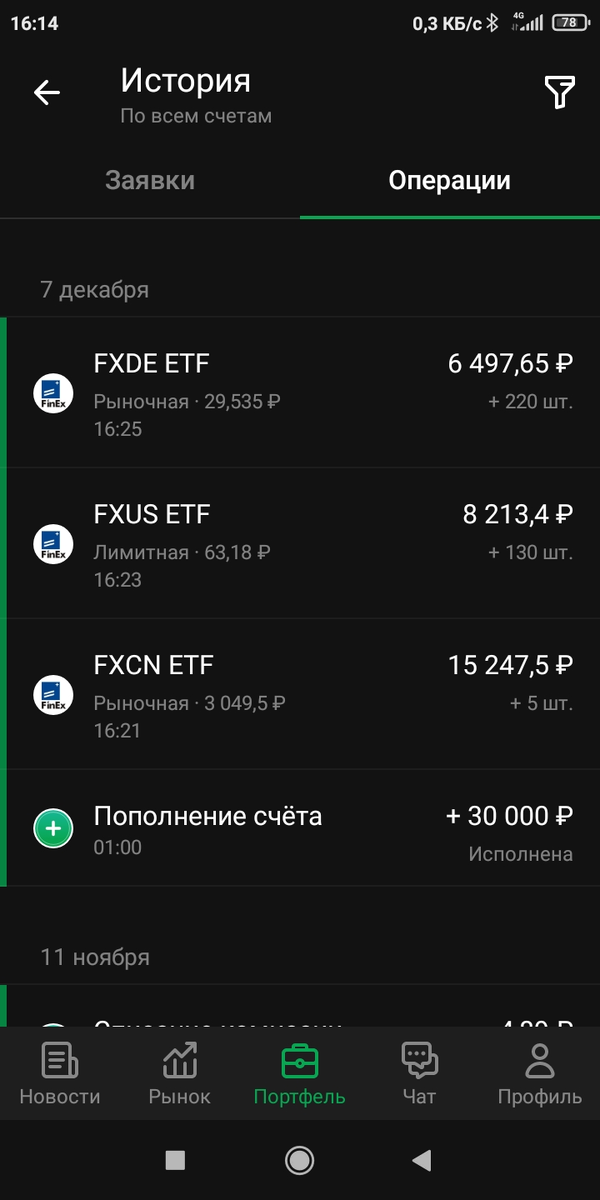View the FXUS ETF operation details
Screen dimensions: 600x1200
coord(300,544)
